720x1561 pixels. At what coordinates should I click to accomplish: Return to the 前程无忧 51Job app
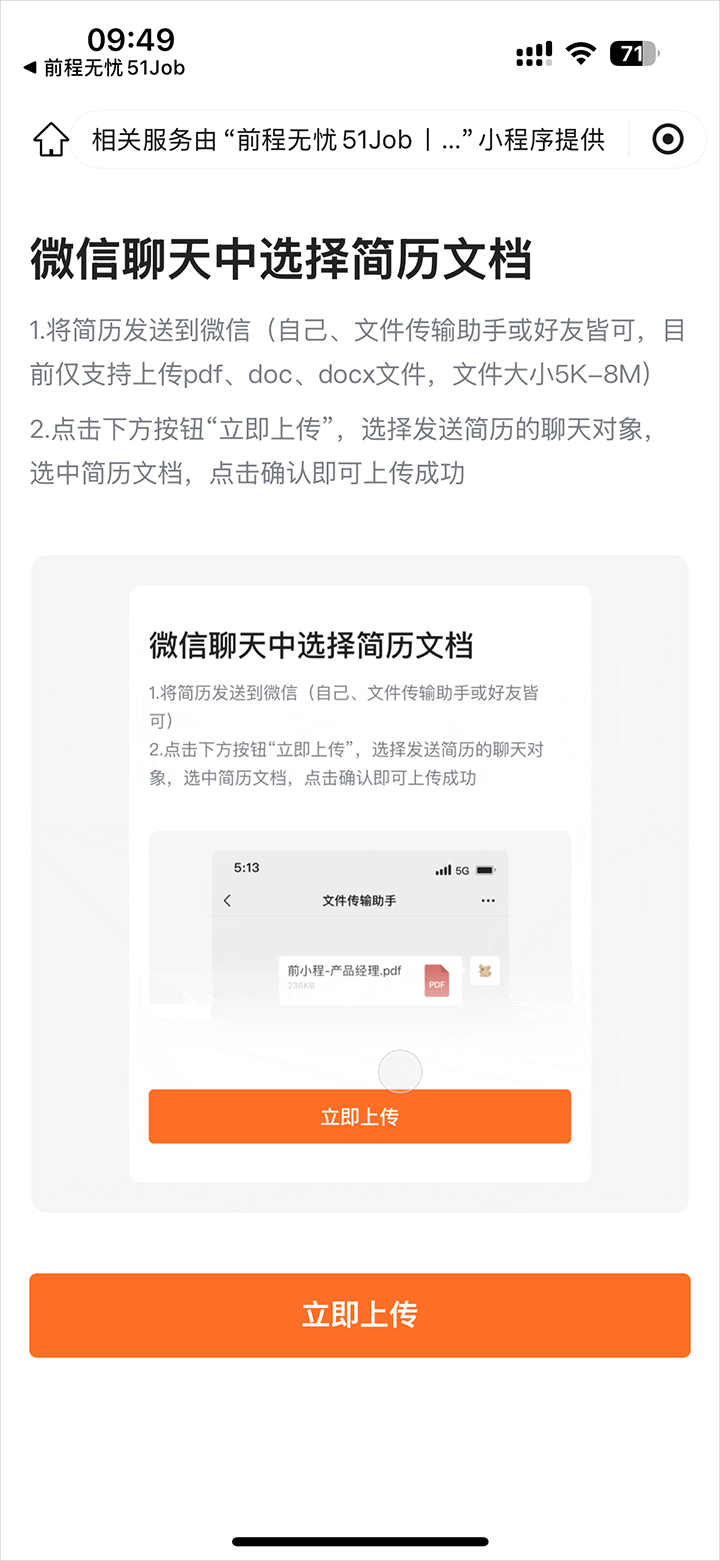104,68
